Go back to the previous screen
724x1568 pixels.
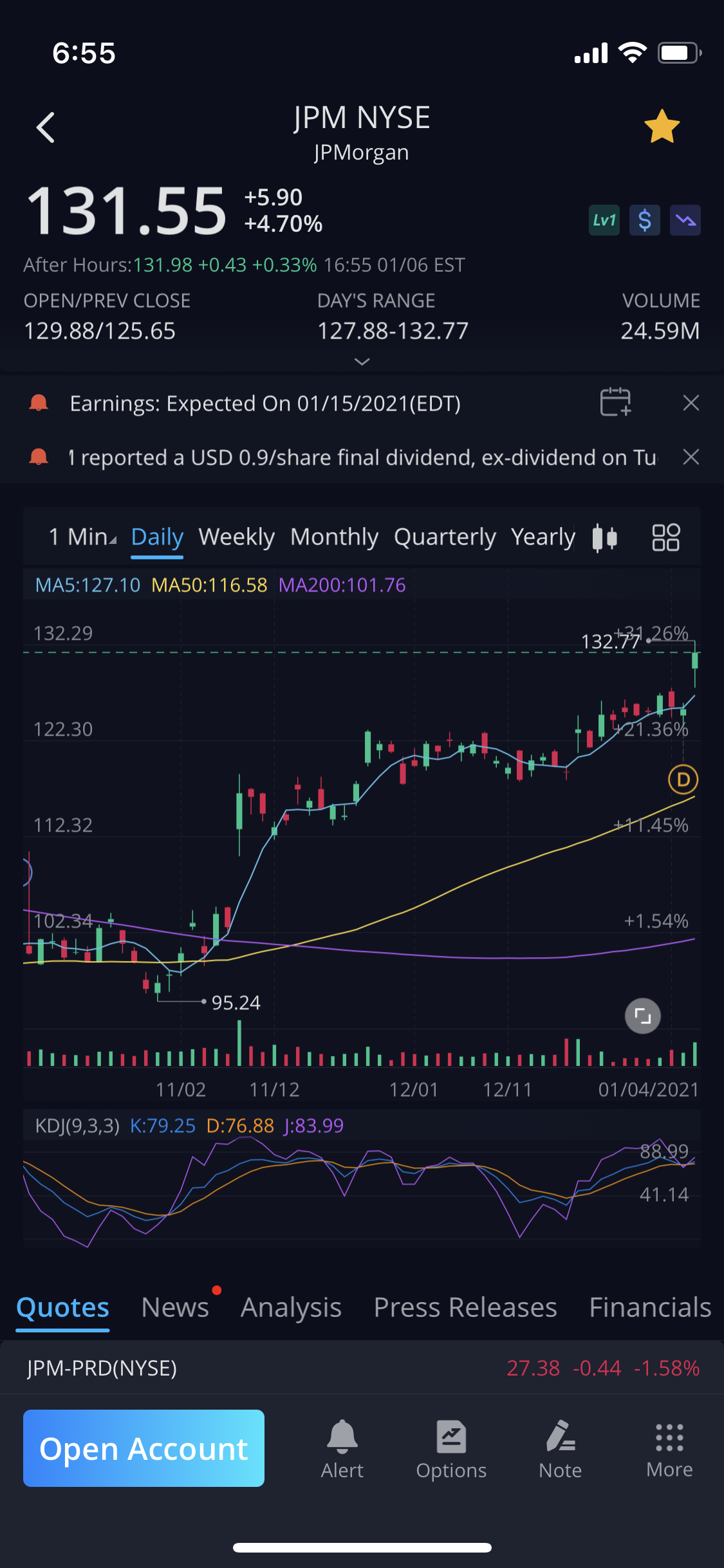tap(45, 127)
